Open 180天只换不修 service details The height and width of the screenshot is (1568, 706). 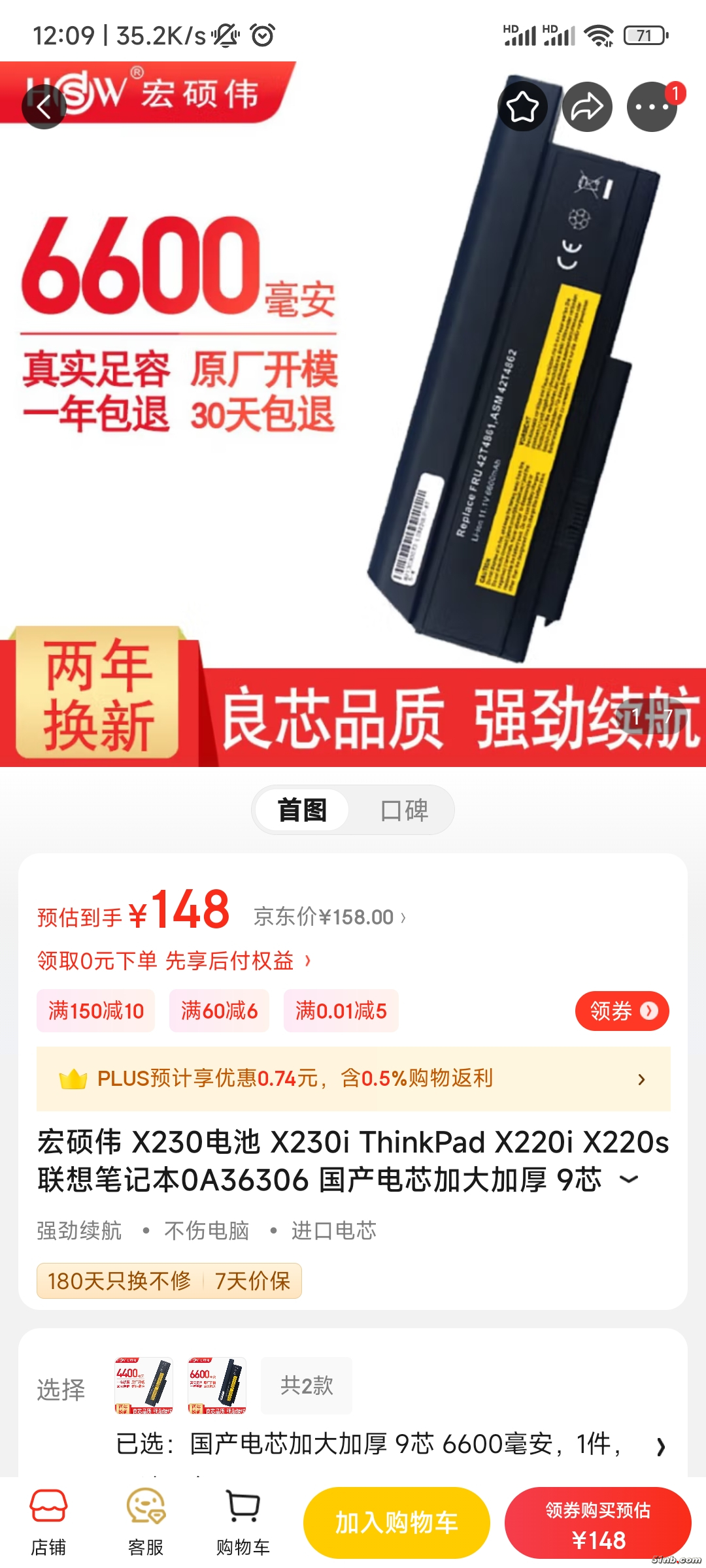pyautogui.click(x=119, y=1281)
